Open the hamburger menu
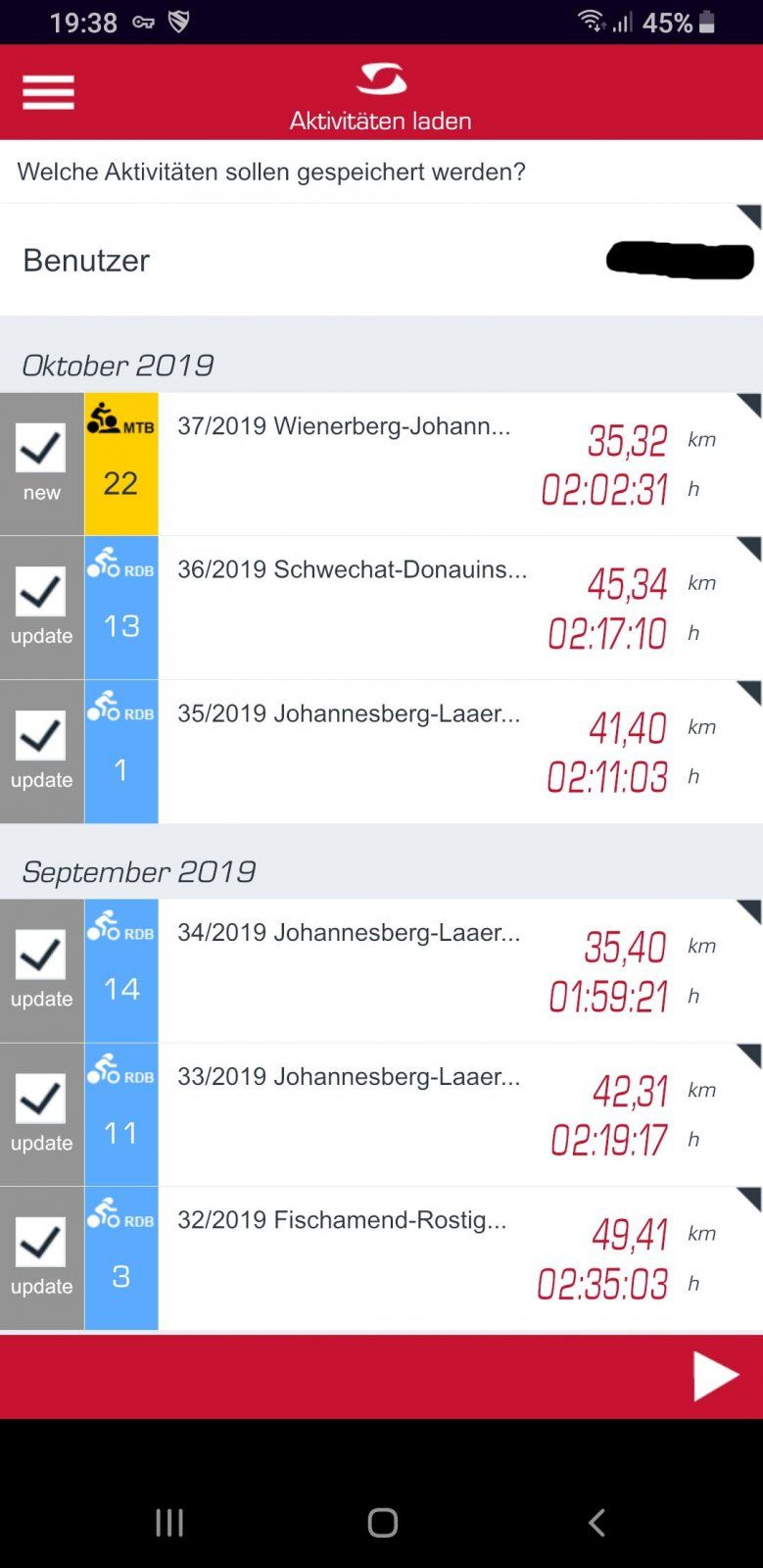This screenshot has height=1568, width=763. (48, 92)
